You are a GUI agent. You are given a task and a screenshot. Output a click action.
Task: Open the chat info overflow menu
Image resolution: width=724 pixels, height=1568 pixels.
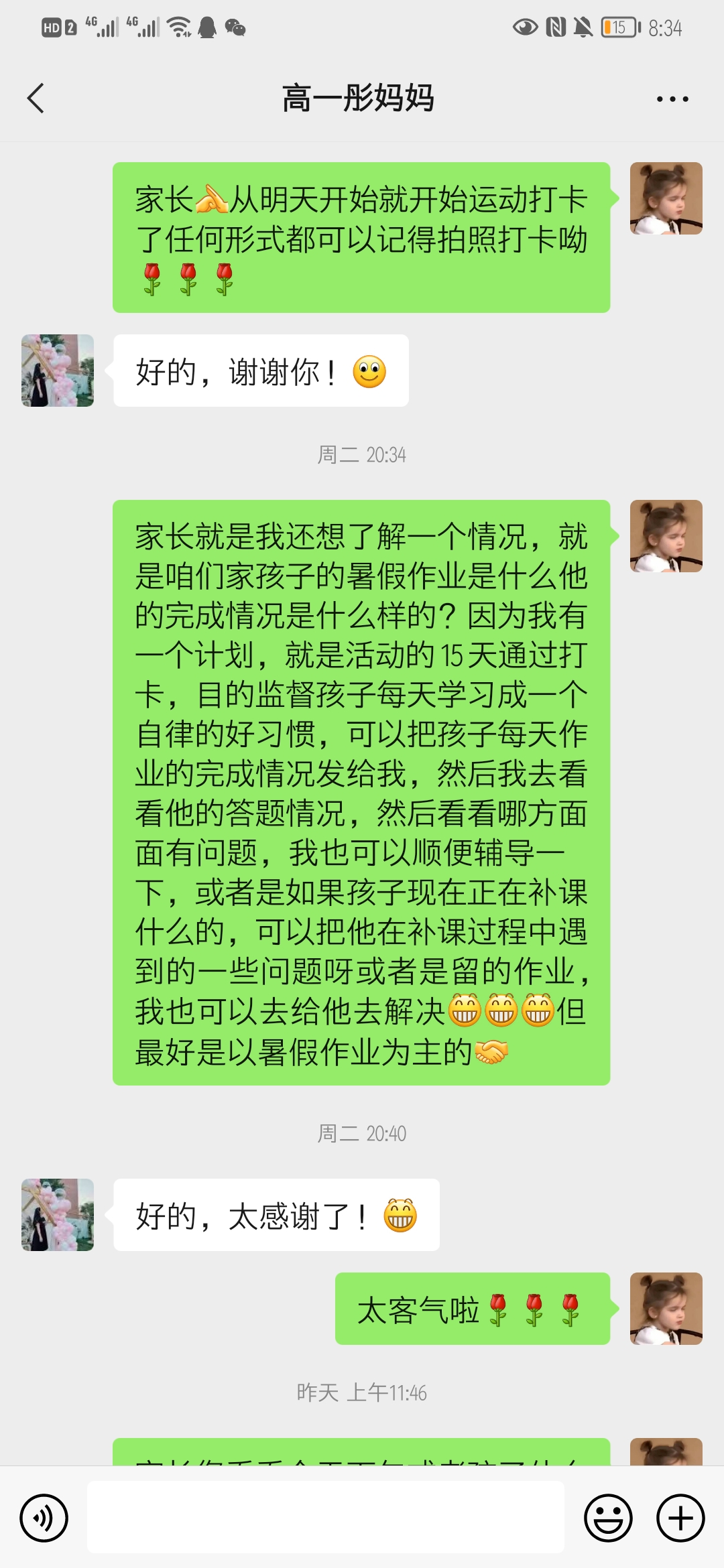672,99
